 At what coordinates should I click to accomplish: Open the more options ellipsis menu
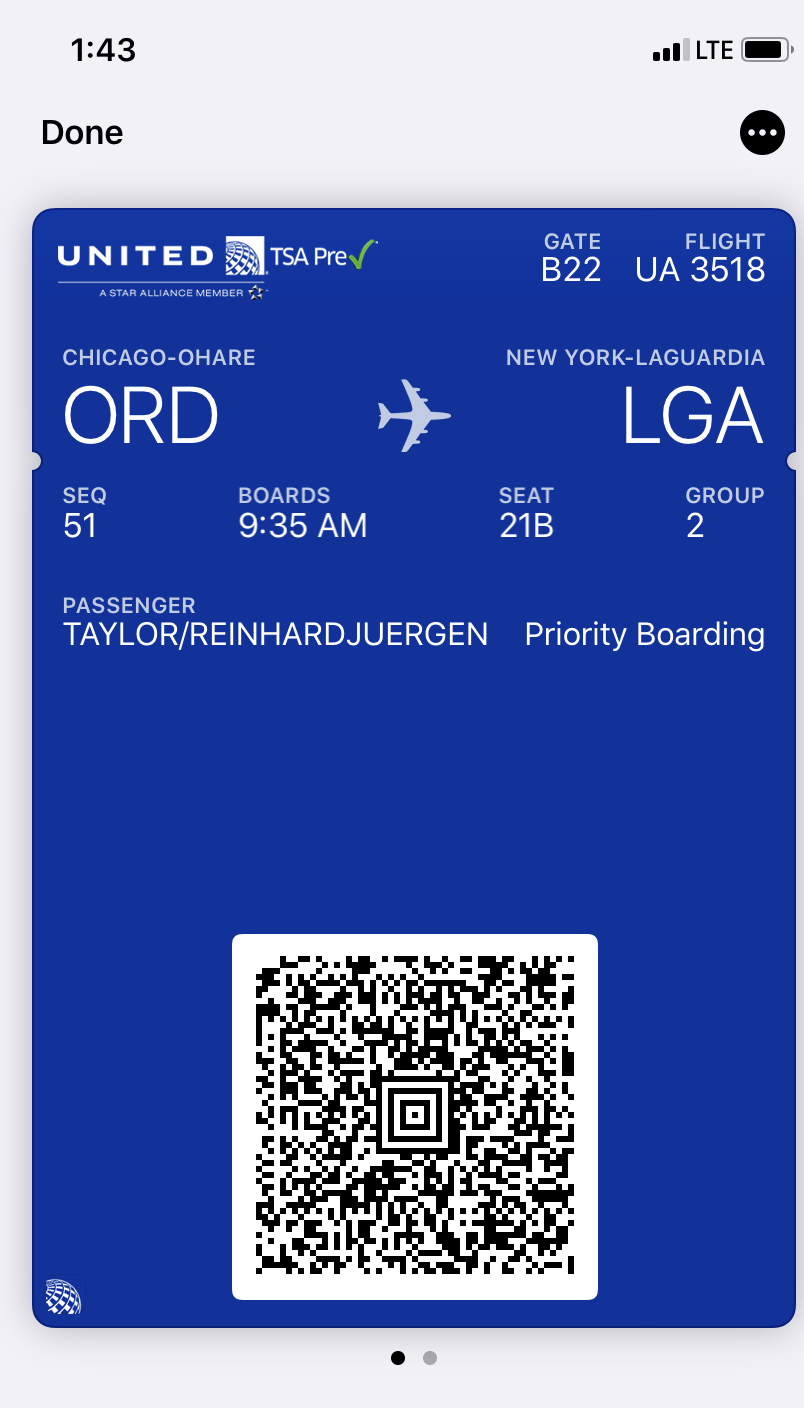(x=762, y=132)
